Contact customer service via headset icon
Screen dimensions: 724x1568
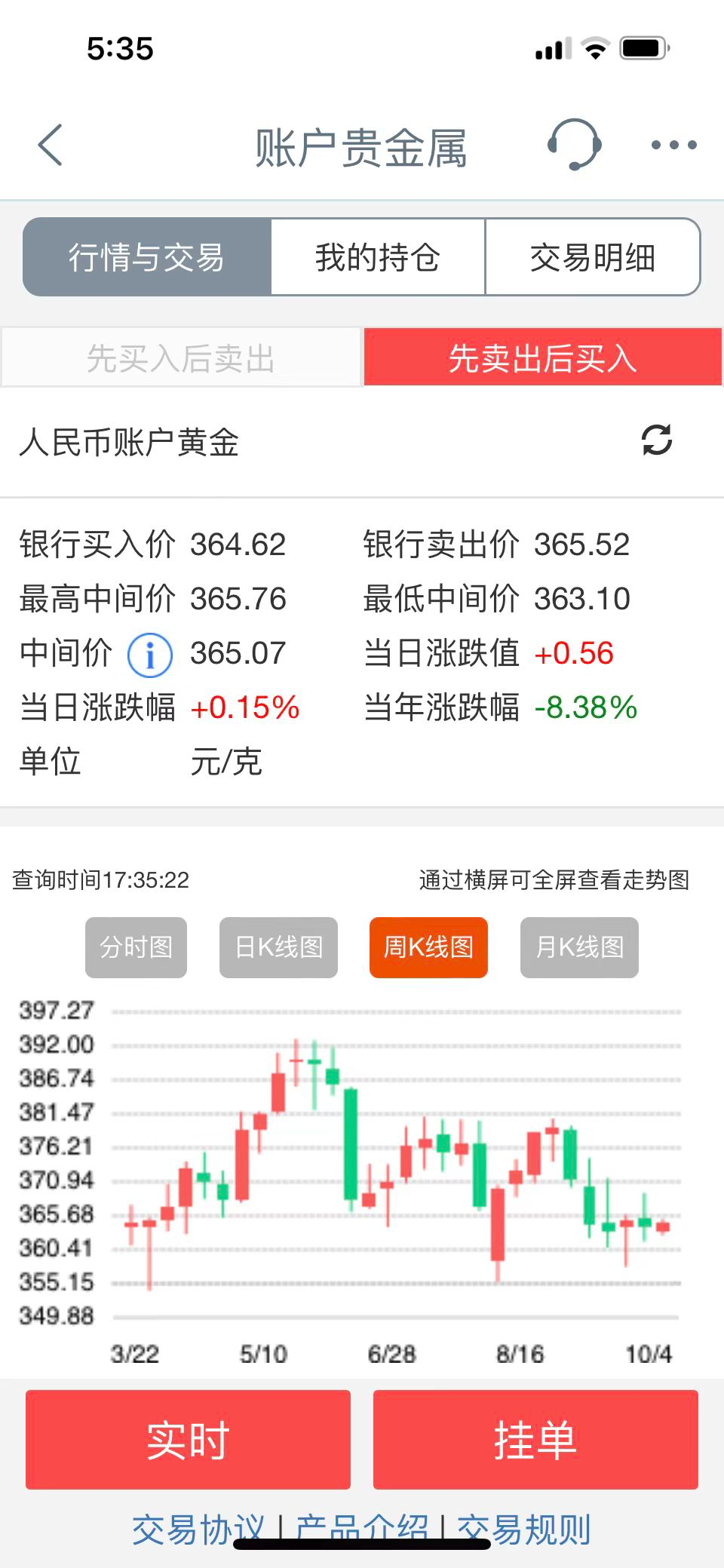574,144
